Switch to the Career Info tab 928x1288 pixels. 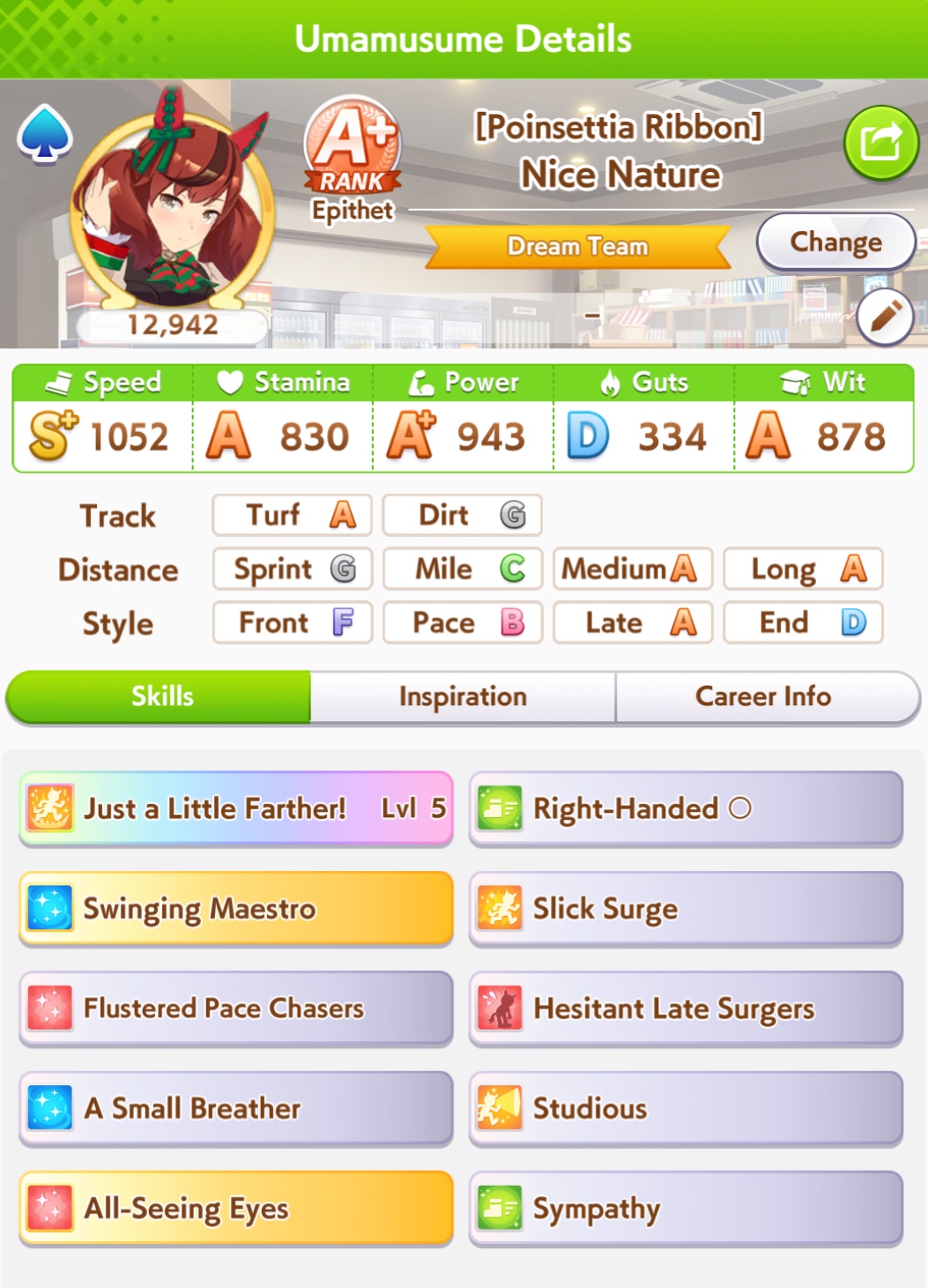(763, 696)
